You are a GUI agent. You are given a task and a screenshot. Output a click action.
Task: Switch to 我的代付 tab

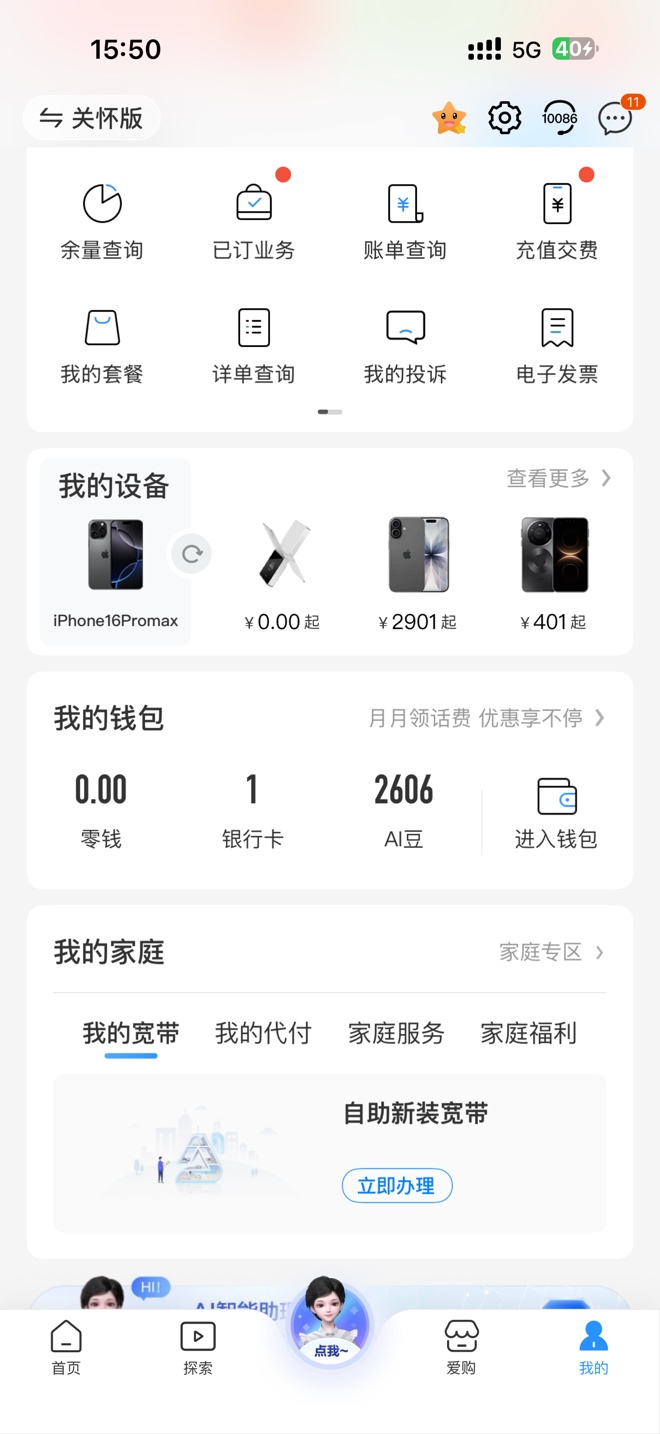pos(263,1033)
